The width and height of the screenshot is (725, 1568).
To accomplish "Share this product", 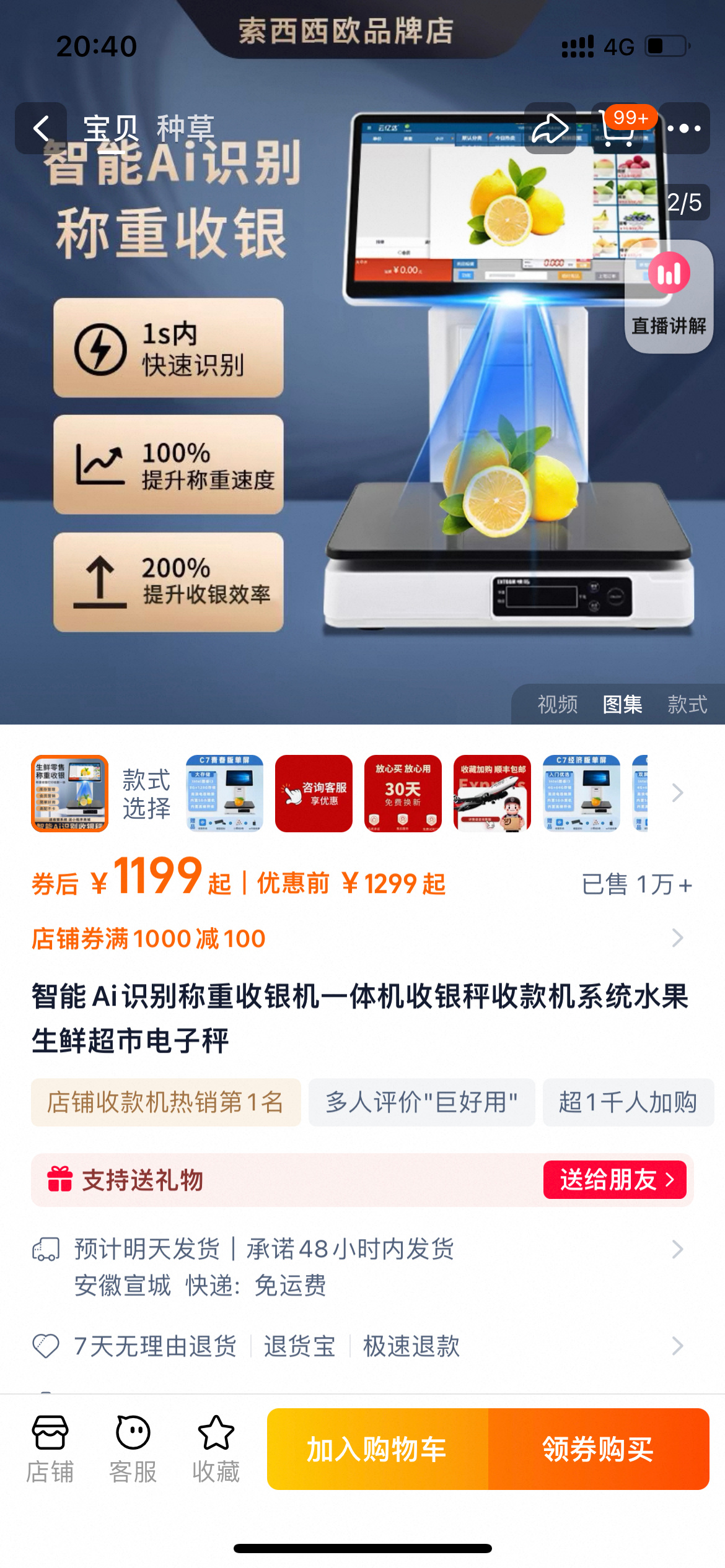I will coord(550,129).
